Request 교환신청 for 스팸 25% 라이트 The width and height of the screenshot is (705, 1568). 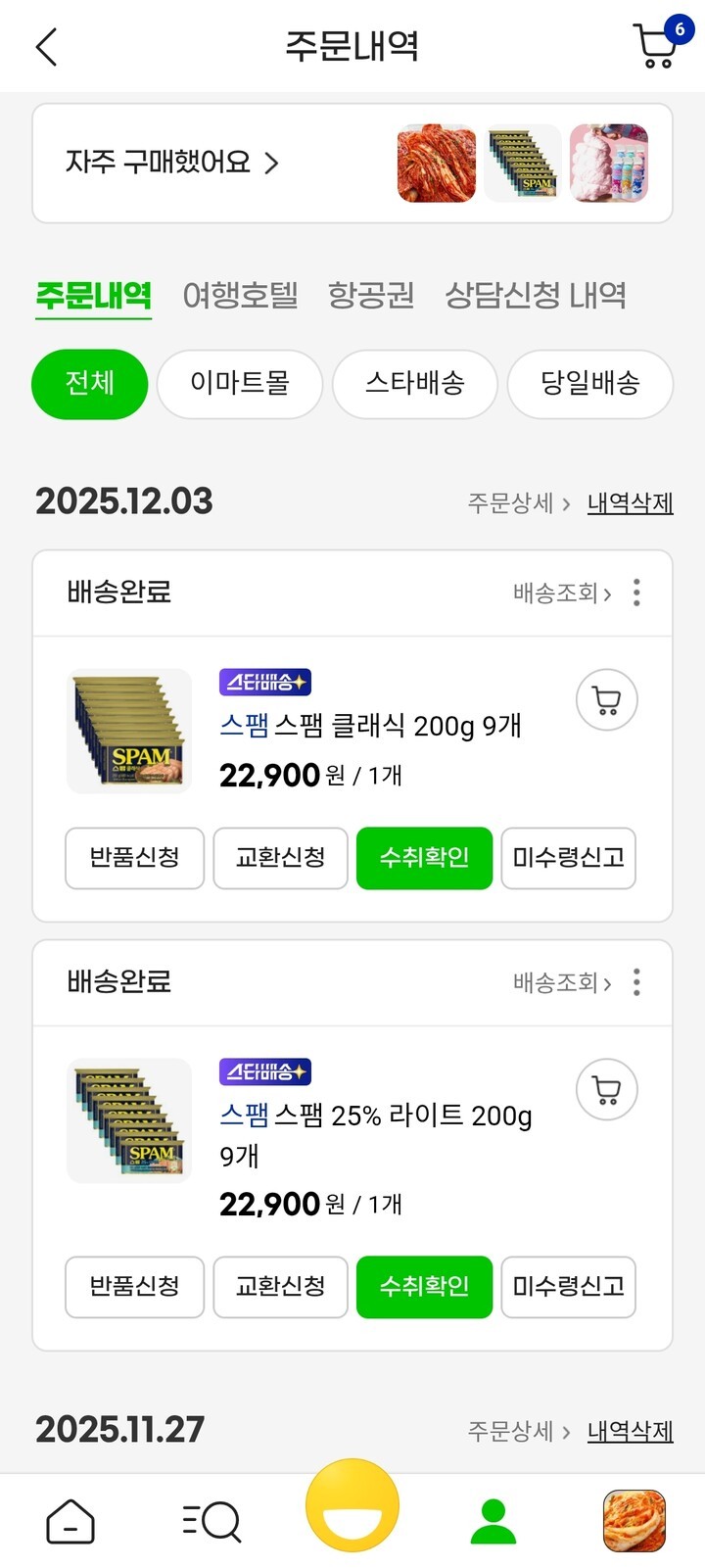pos(280,1286)
